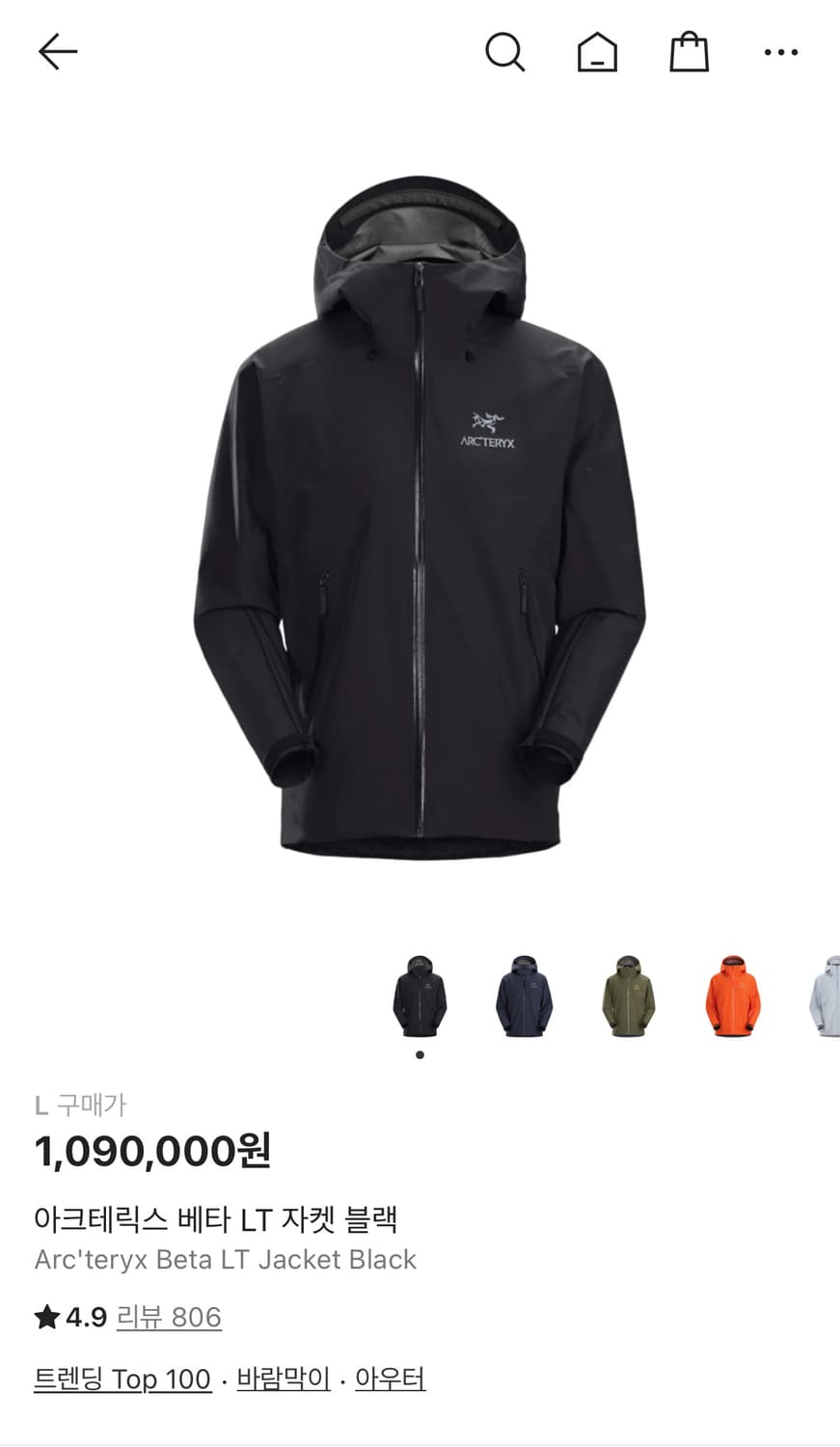Screen dimensions: 840x1447
Task: Open the shopping bag
Action: (x=688, y=52)
